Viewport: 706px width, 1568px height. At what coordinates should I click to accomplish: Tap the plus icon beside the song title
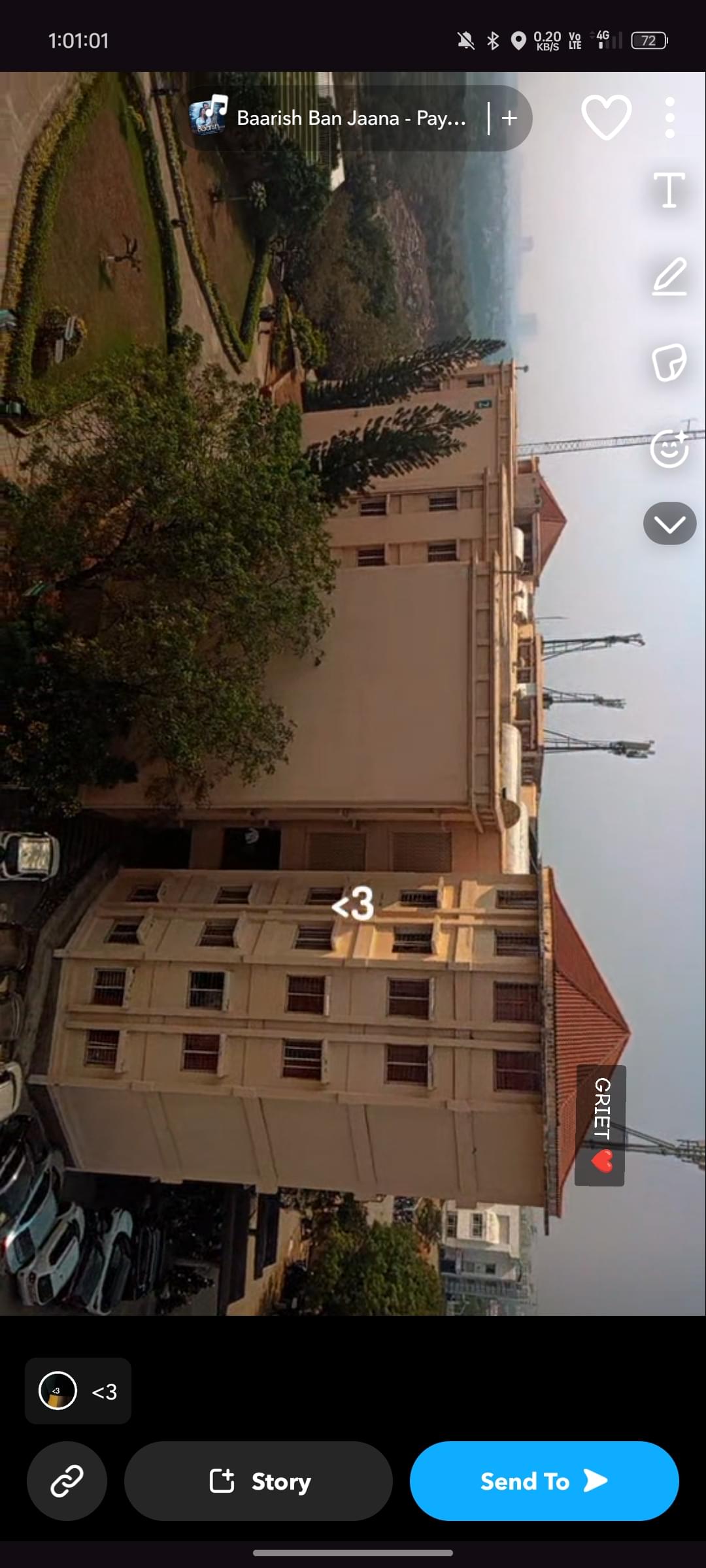pos(510,118)
